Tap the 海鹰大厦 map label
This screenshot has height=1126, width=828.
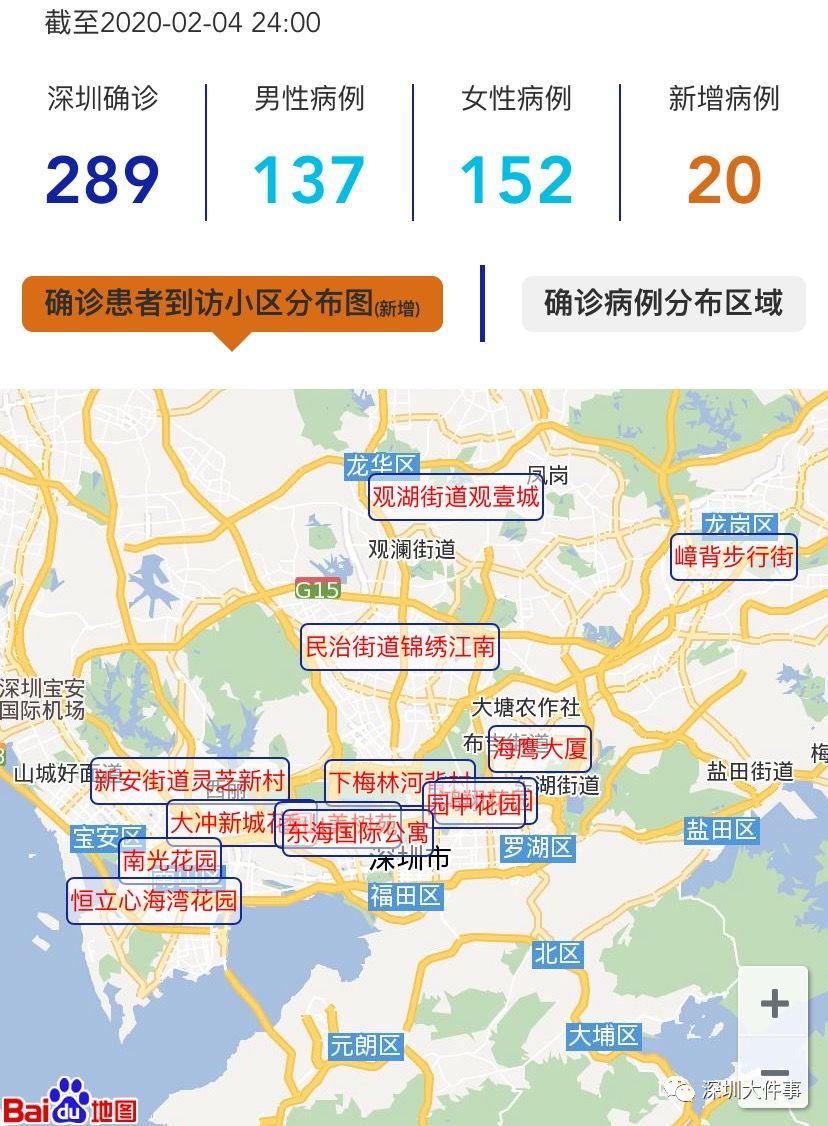pyautogui.click(x=539, y=748)
